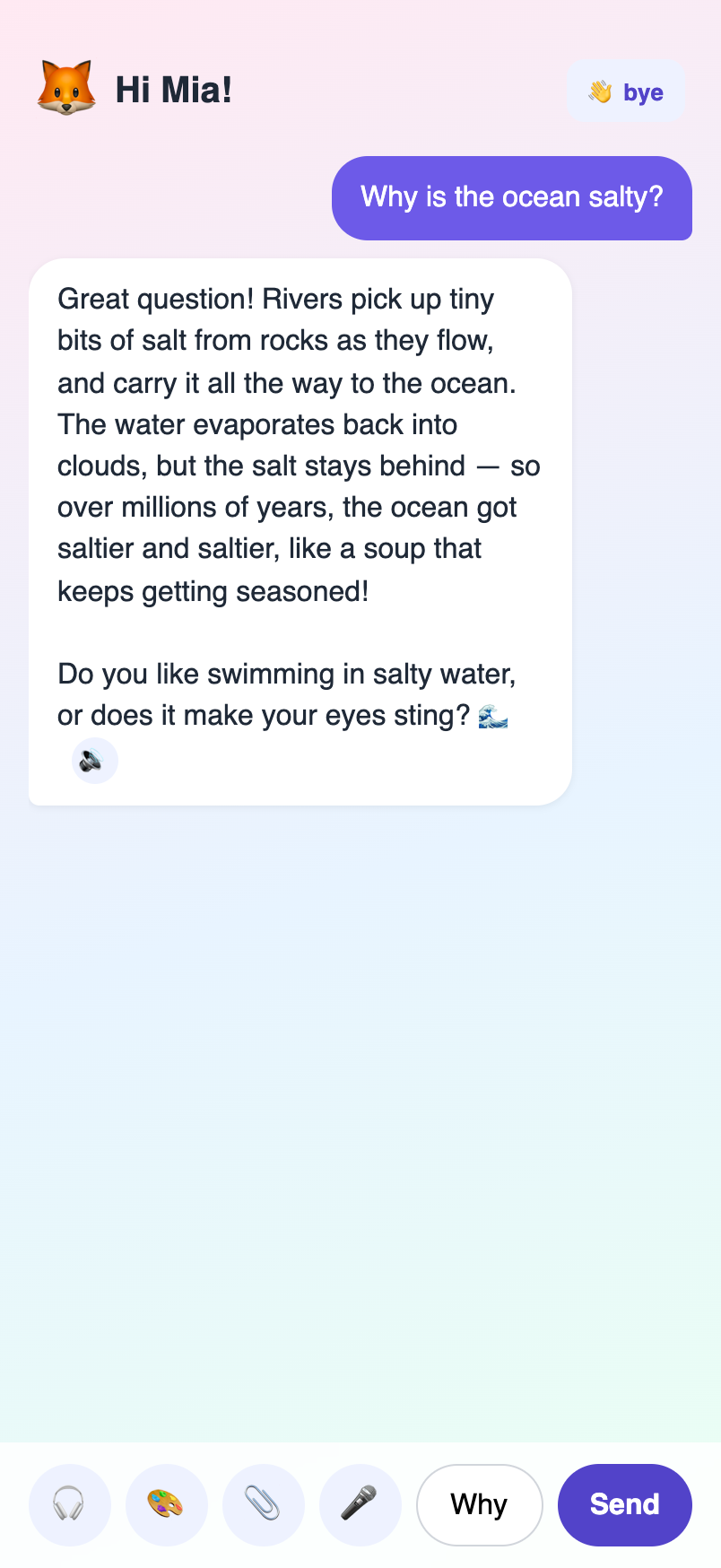The height and width of the screenshot is (1568, 721).
Task: Play the answer aloud with speaker icon
Action: (95, 761)
